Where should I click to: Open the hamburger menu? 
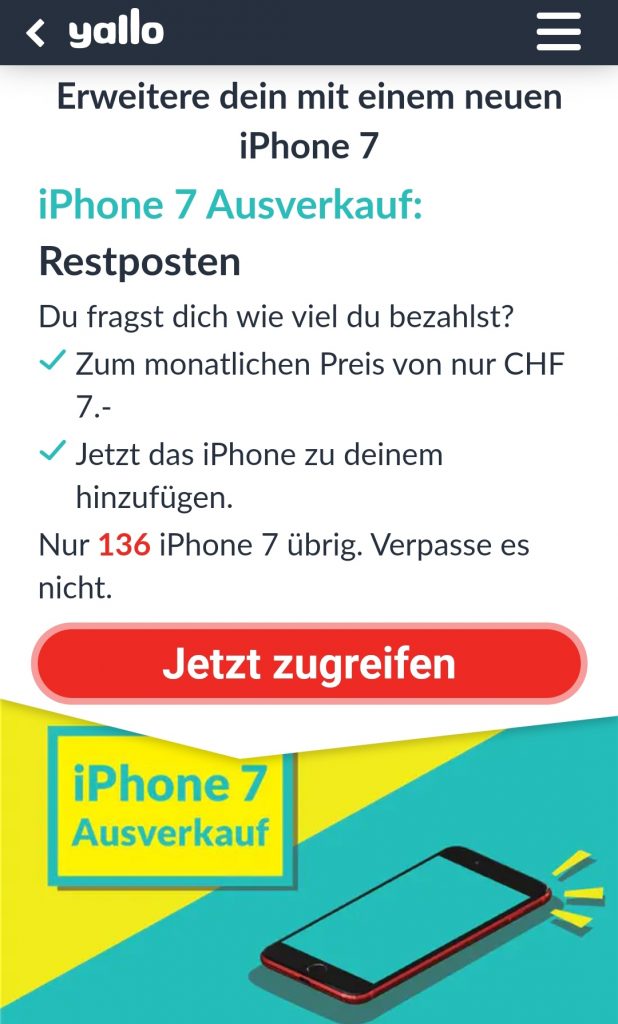click(x=558, y=32)
